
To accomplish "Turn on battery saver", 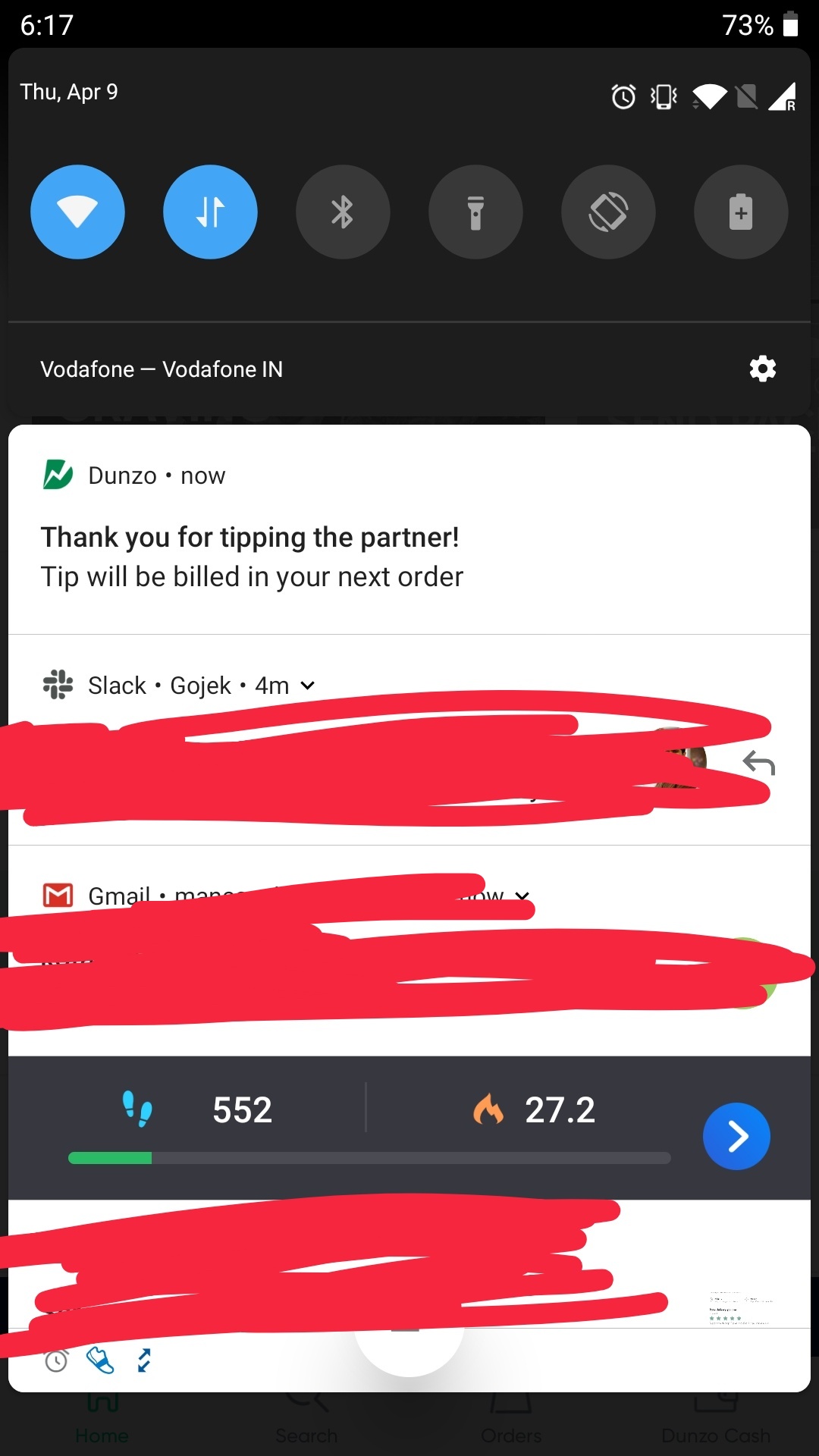I will [x=741, y=212].
